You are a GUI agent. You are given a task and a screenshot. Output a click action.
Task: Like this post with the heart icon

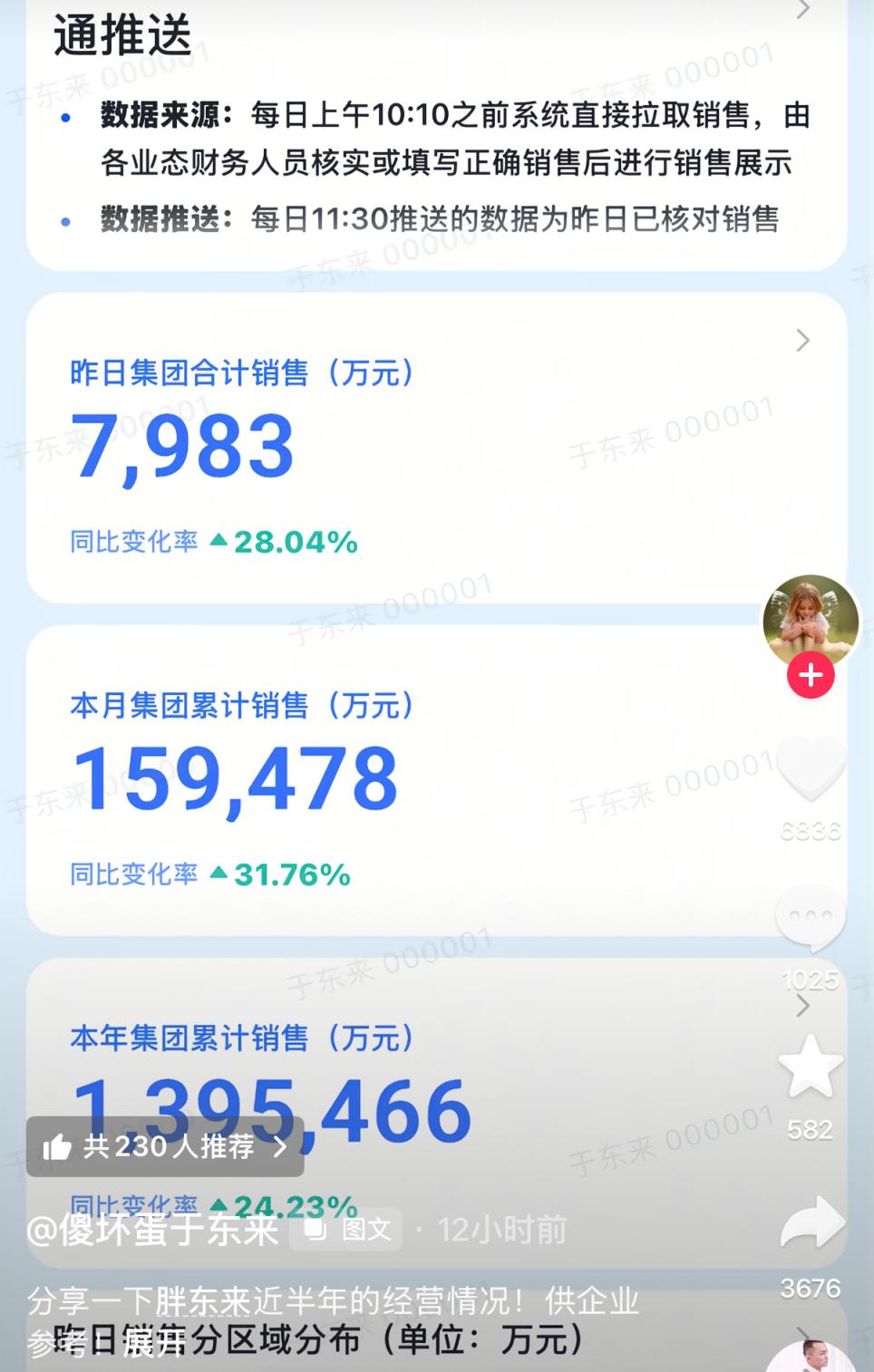pos(811,769)
